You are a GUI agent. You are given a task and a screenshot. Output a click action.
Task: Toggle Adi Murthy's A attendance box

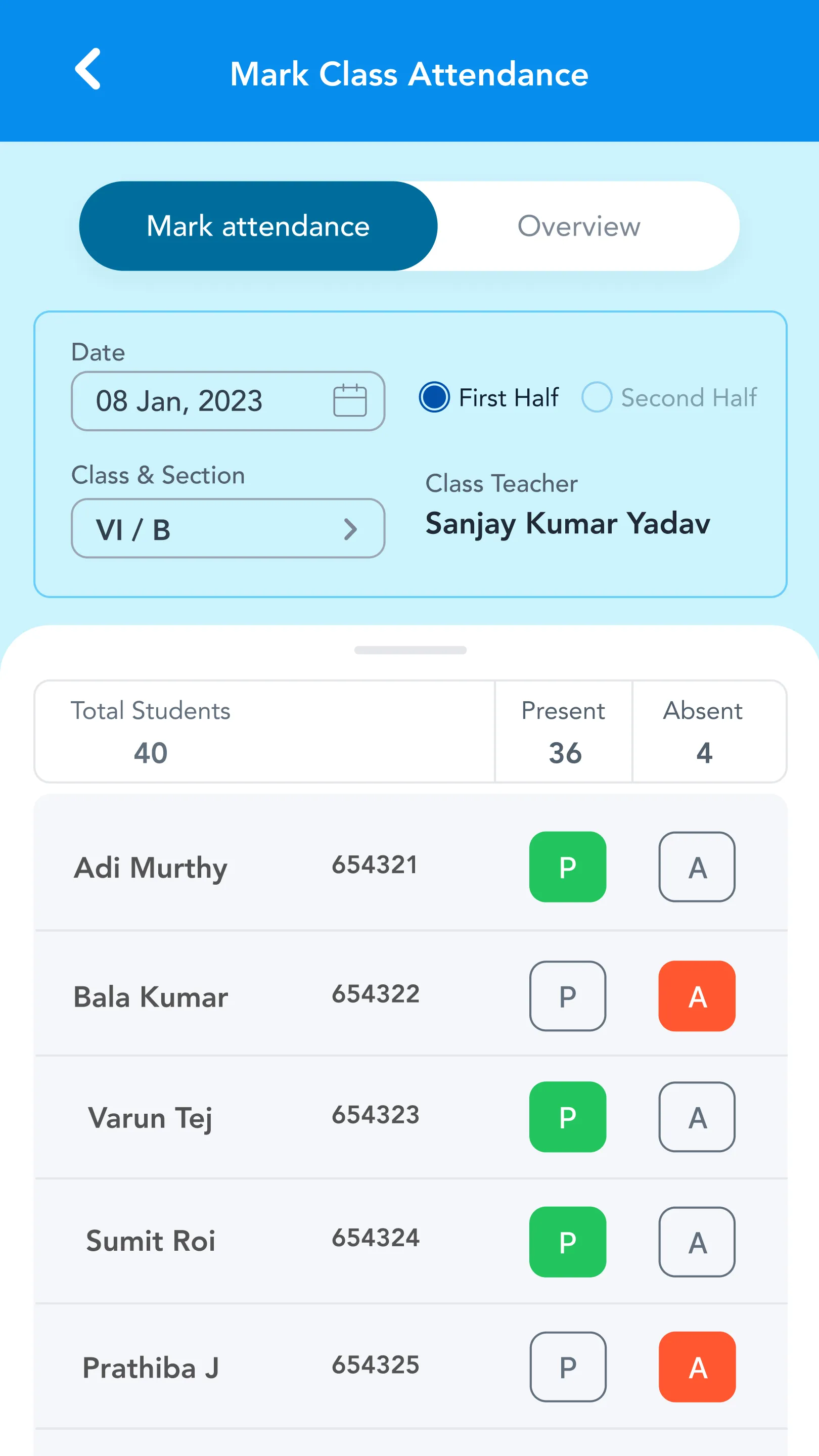[697, 866]
